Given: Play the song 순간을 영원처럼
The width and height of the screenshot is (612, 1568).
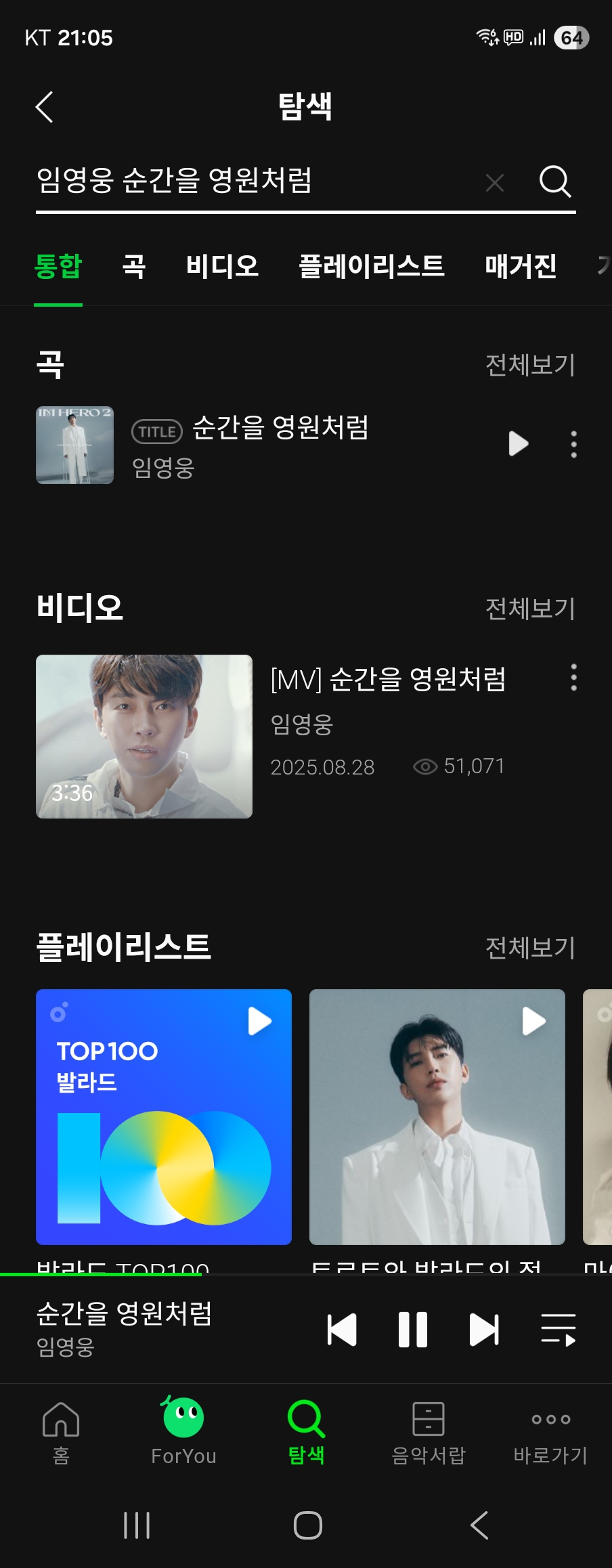Looking at the screenshot, I should (518, 444).
